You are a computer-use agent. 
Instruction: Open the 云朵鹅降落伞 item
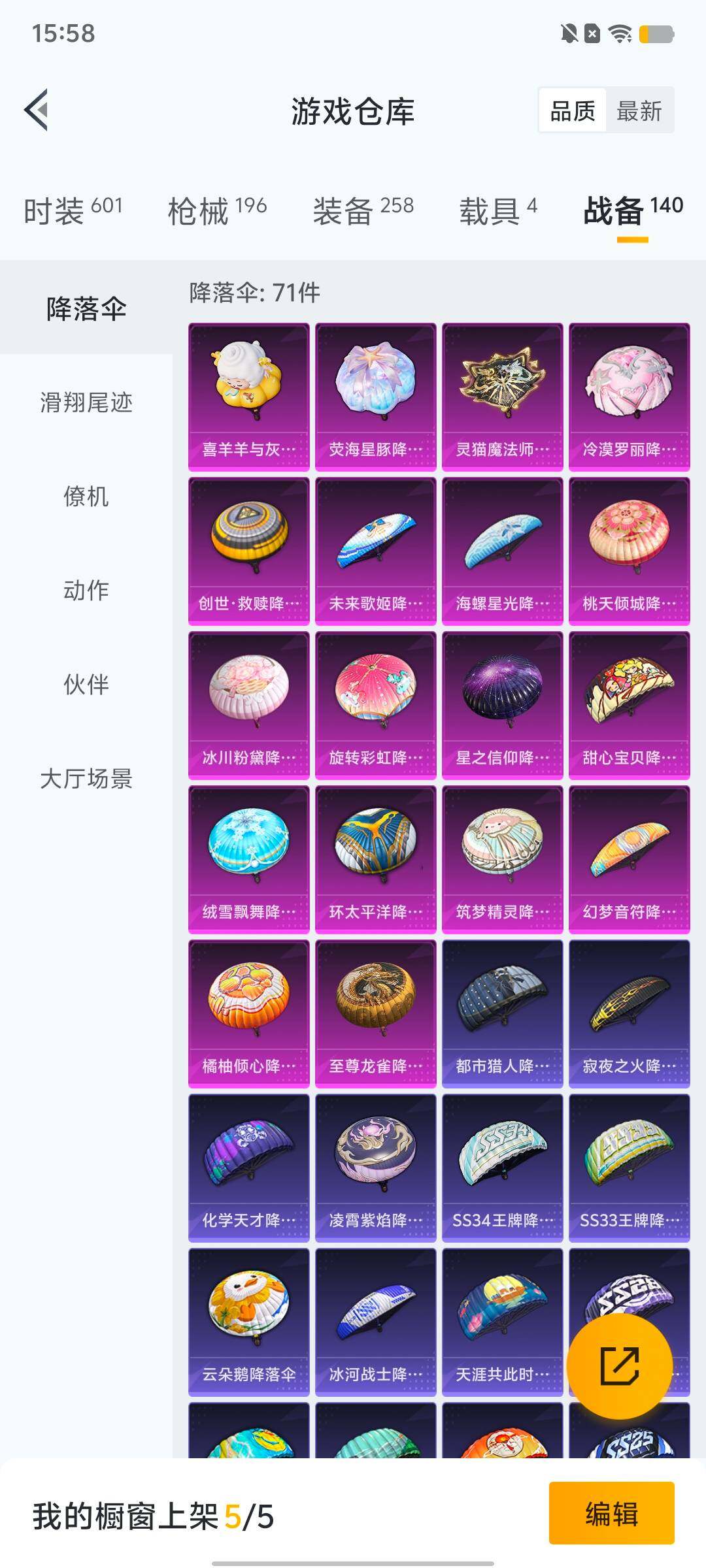(x=248, y=1322)
